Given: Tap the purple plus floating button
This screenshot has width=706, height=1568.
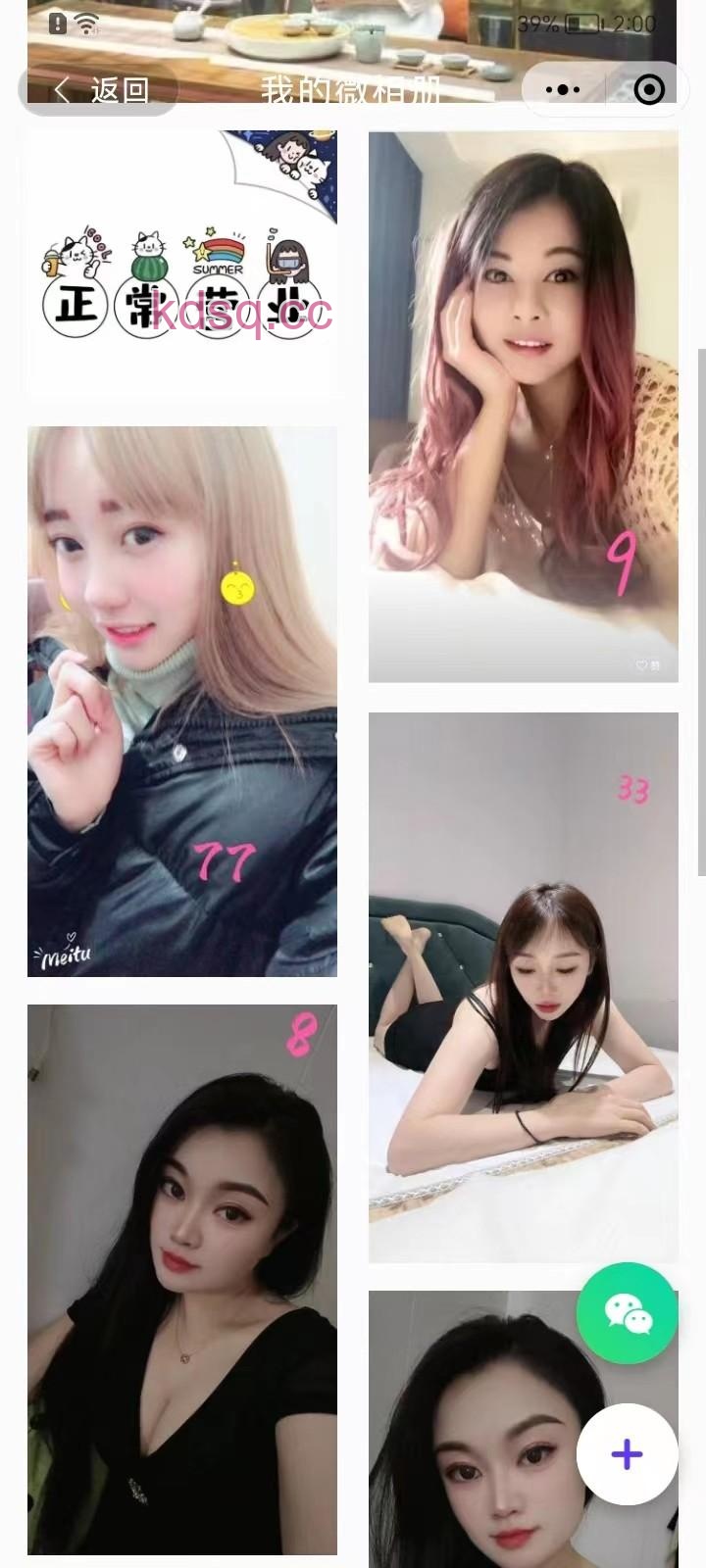Looking at the screenshot, I should coord(628,1454).
